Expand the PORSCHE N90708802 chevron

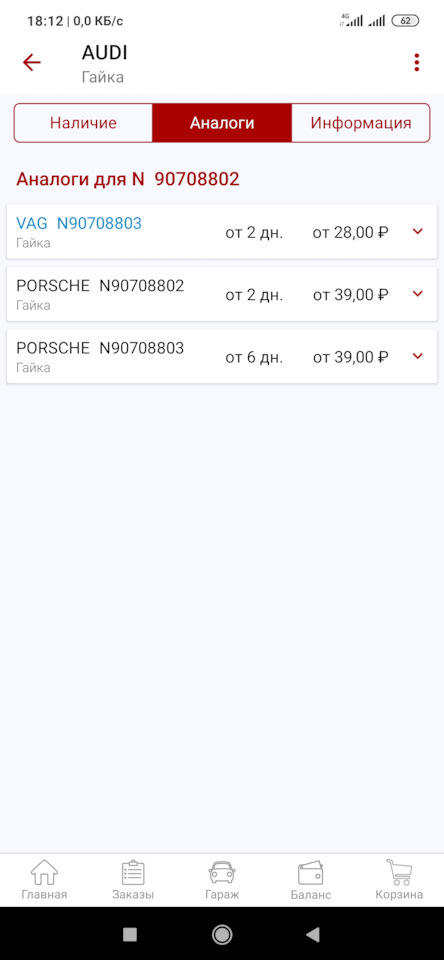pyautogui.click(x=418, y=294)
